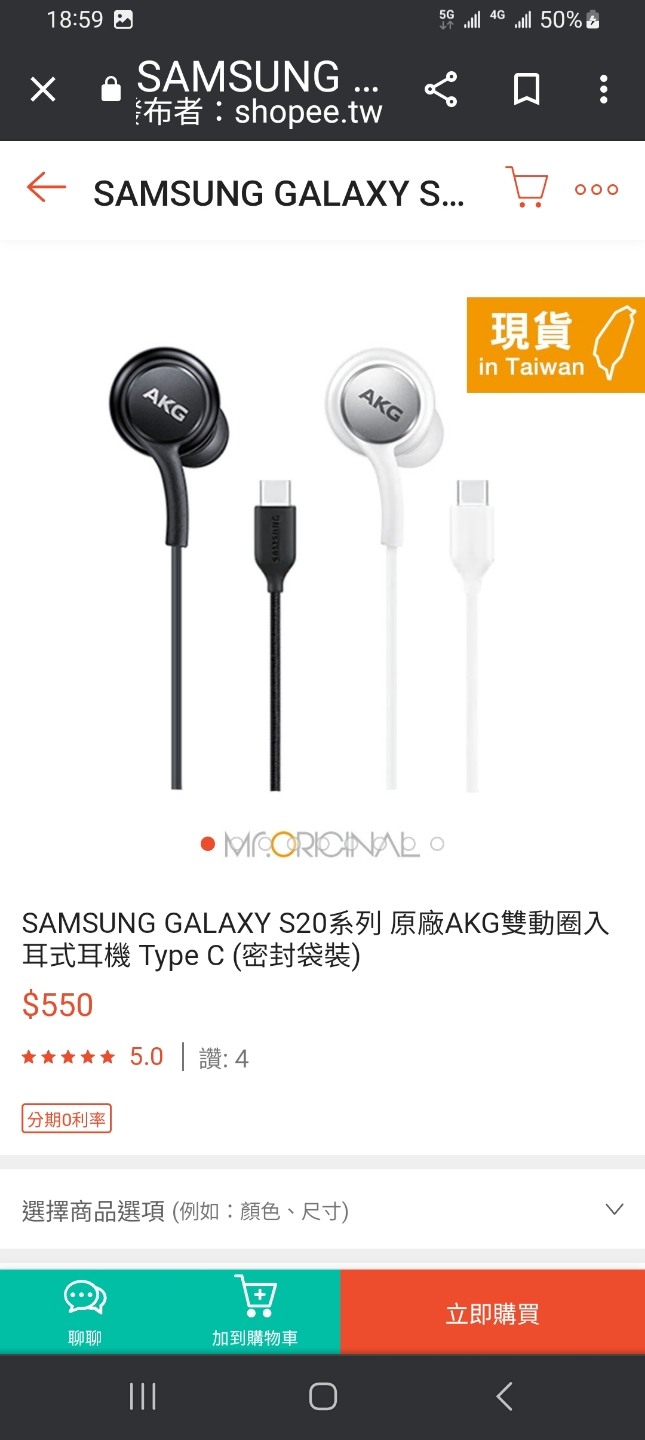Add item with 加到購物車
Screen dimensions: 645x1440
255,1312
